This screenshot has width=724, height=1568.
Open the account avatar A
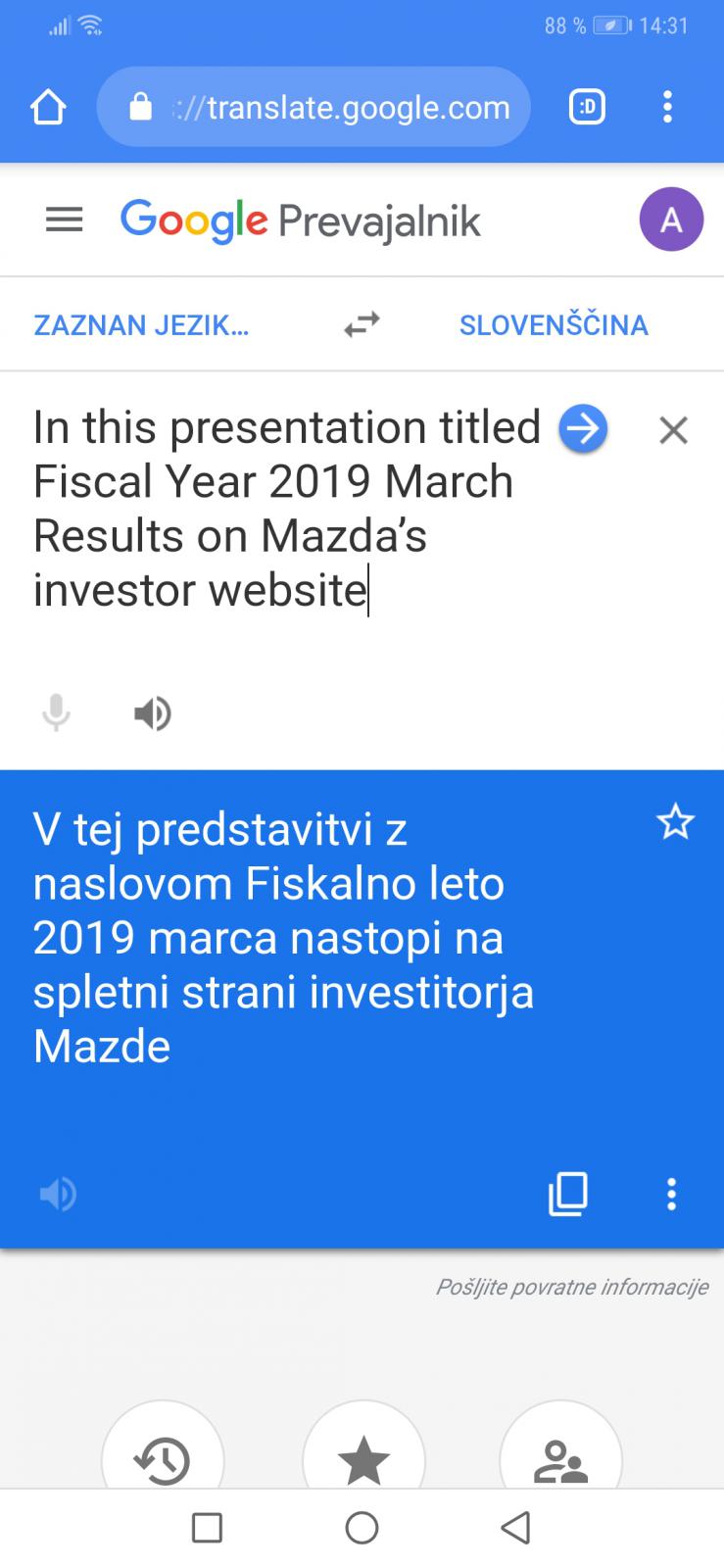coord(671,220)
